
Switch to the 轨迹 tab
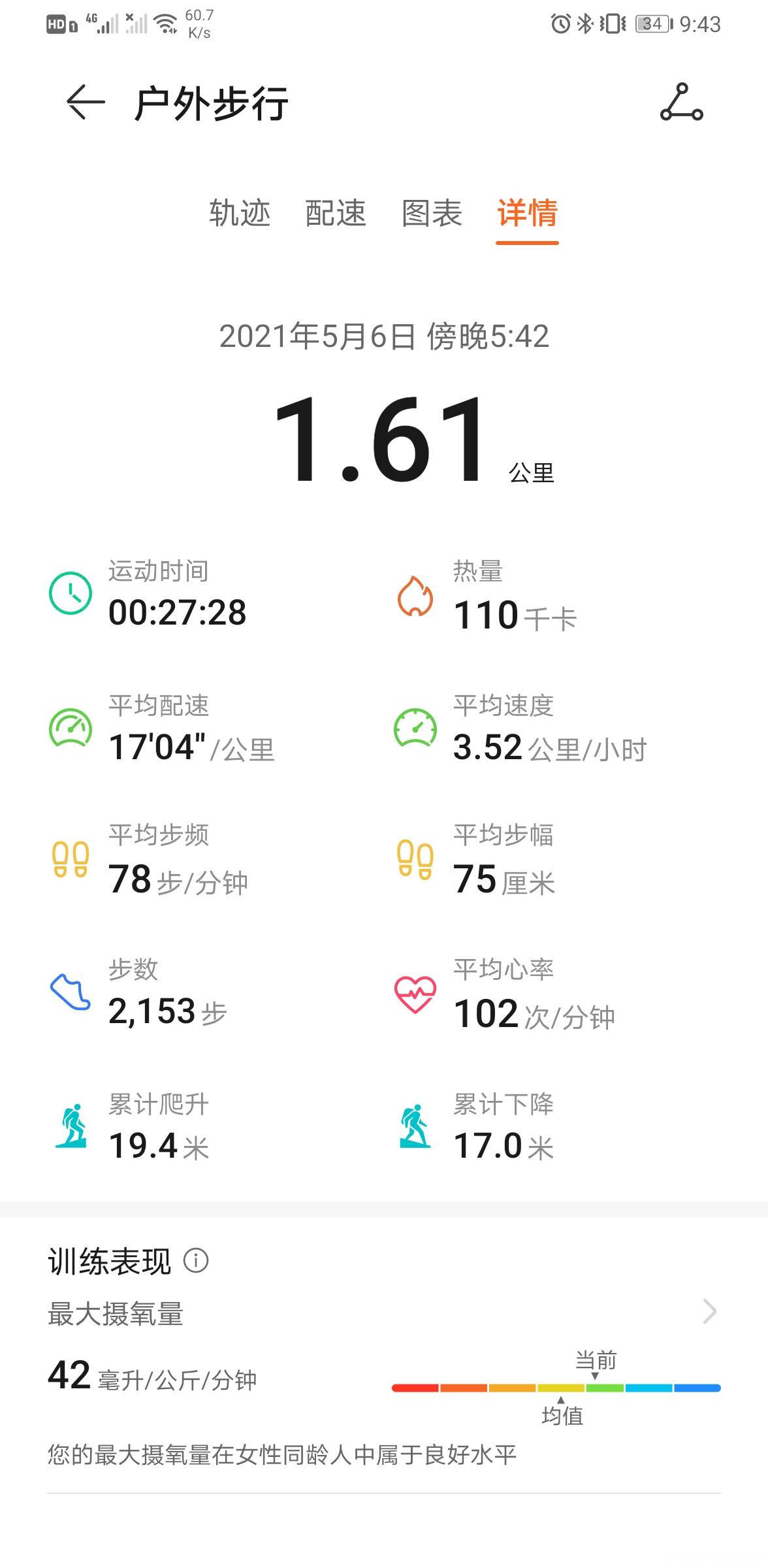240,214
